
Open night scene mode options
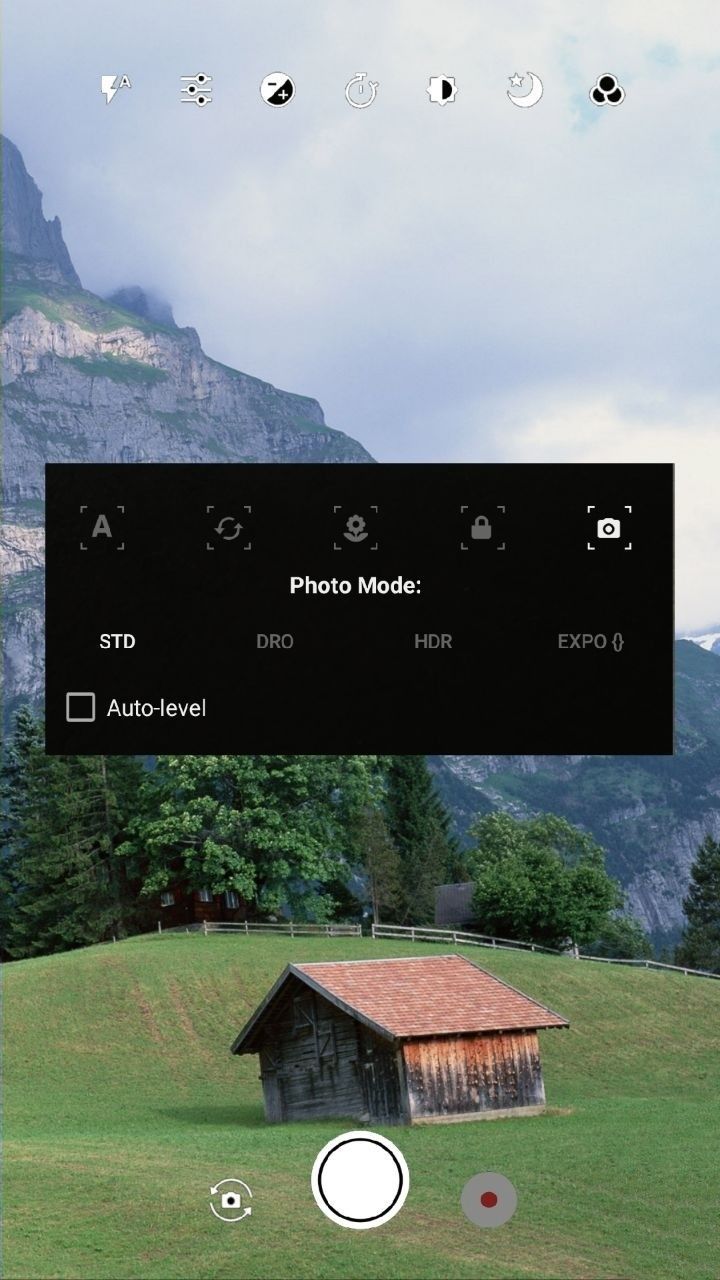[x=524, y=90]
